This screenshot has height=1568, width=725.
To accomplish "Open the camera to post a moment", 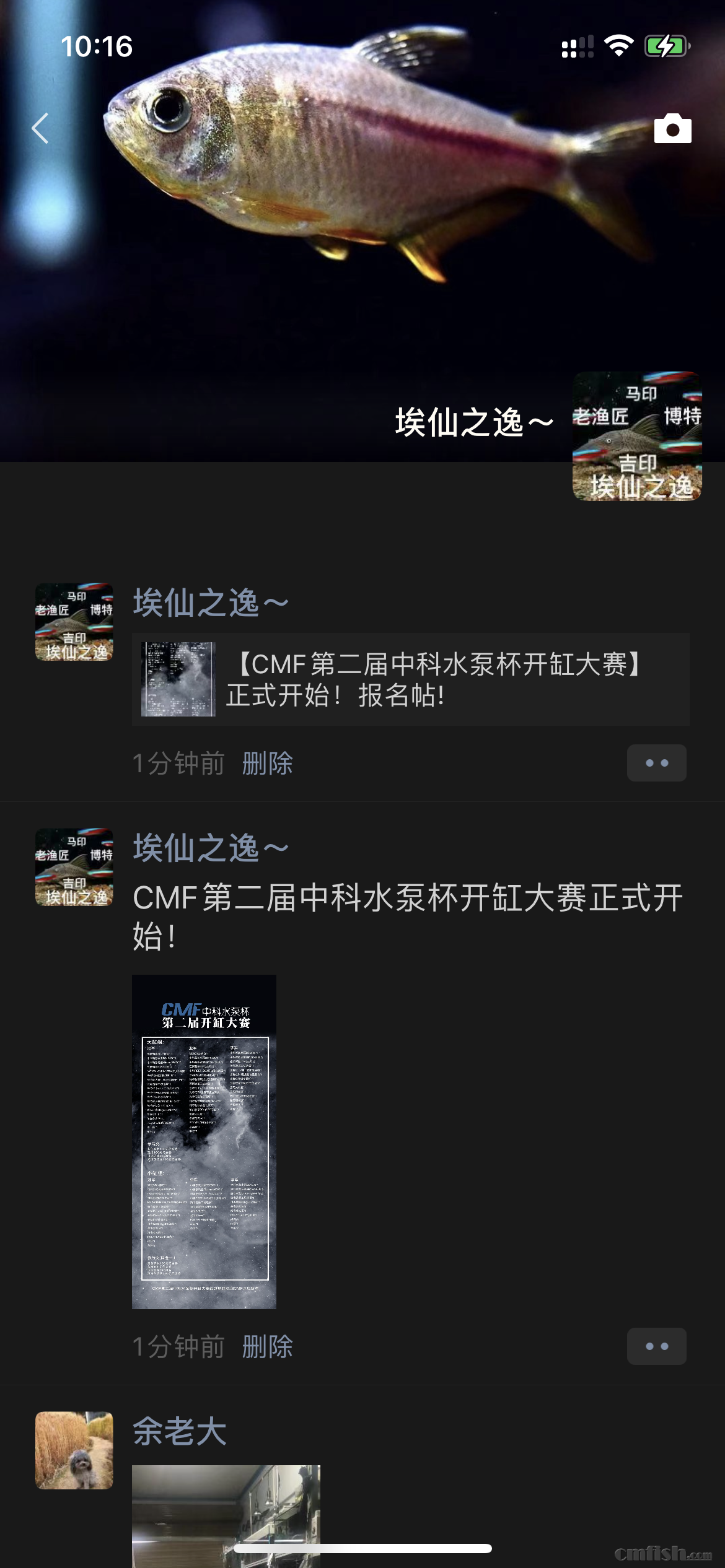I will (x=672, y=129).
